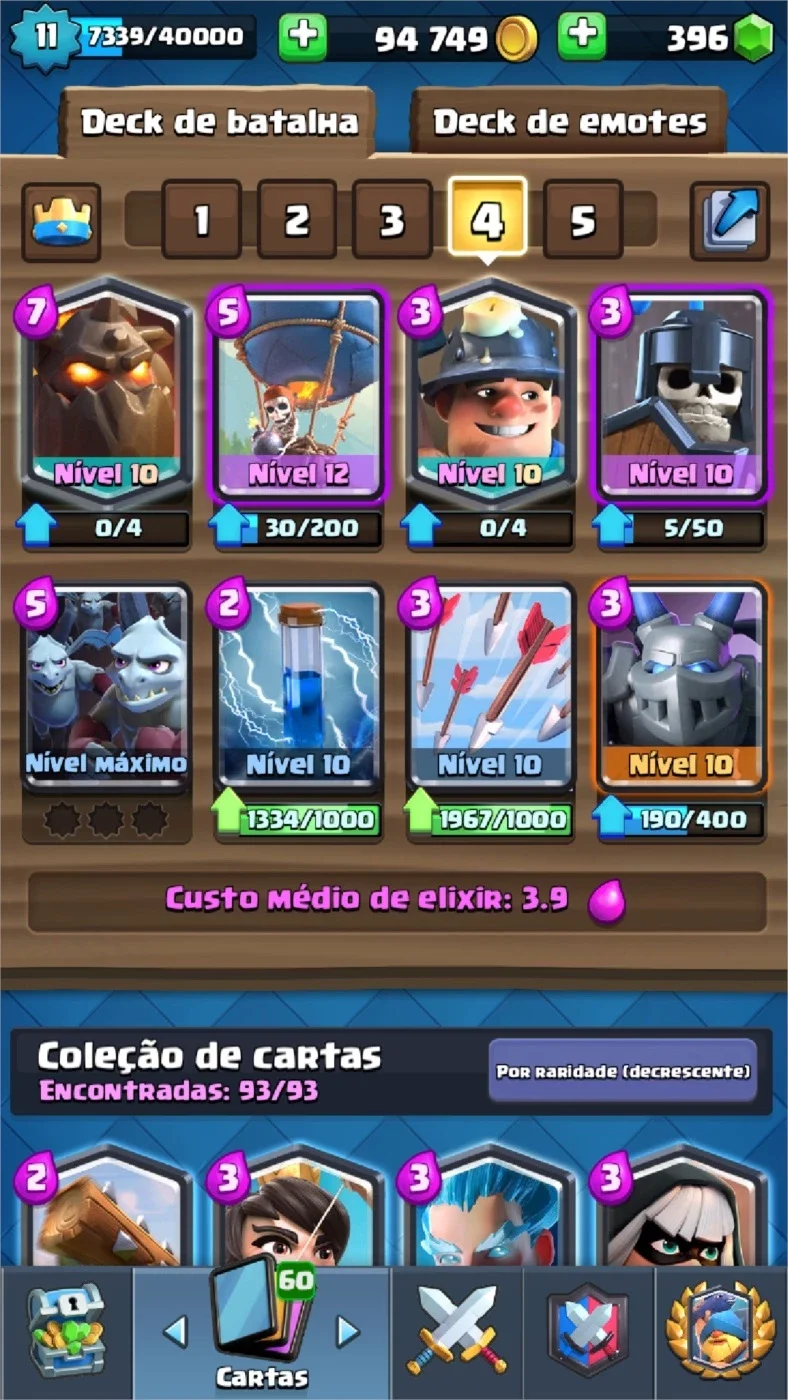Select the Miner card
Image resolution: width=788 pixels, height=1400 pixels.
(x=490, y=395)
